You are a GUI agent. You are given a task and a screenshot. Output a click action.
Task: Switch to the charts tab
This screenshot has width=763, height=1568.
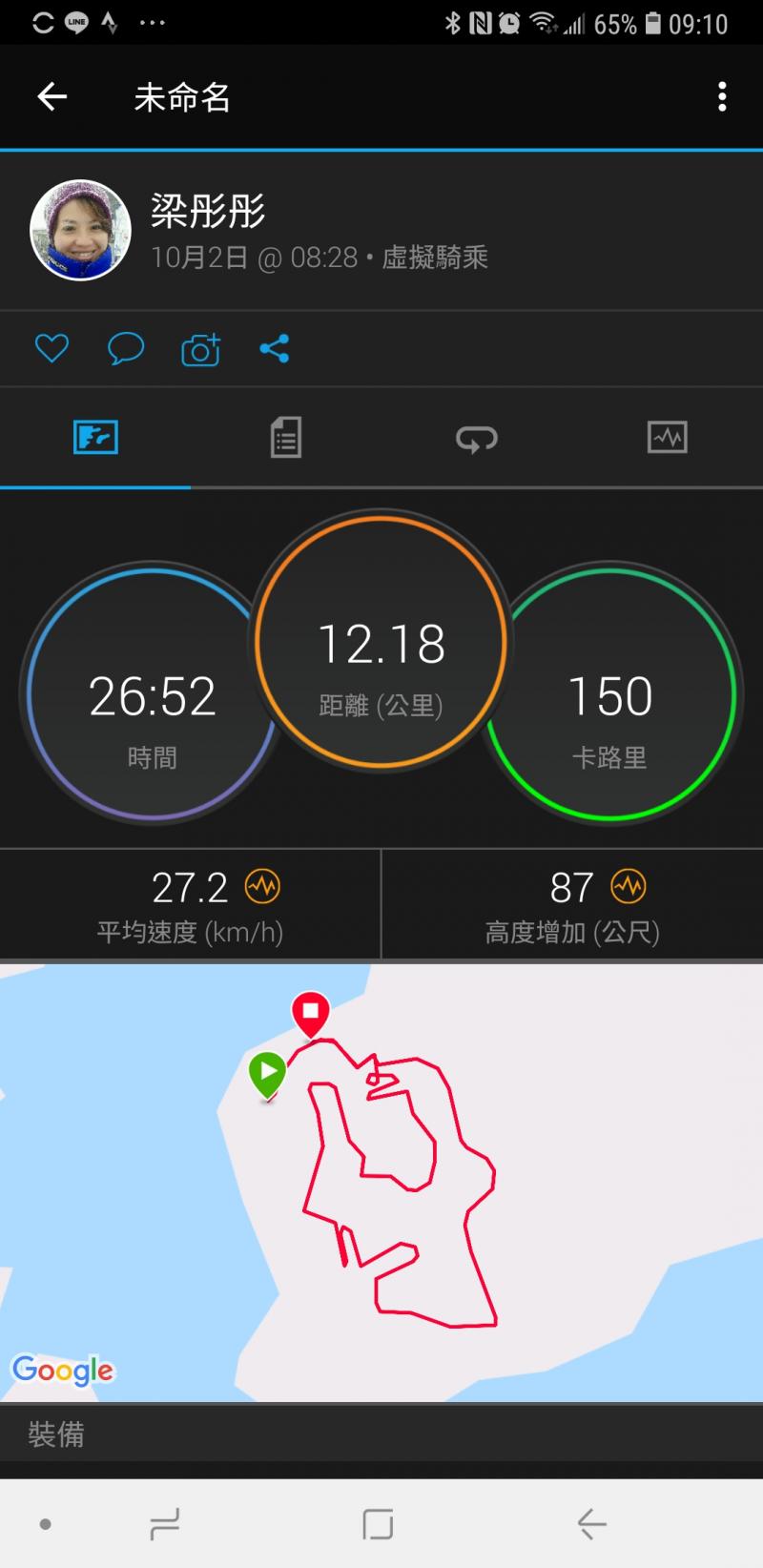[x=667, y=438]
